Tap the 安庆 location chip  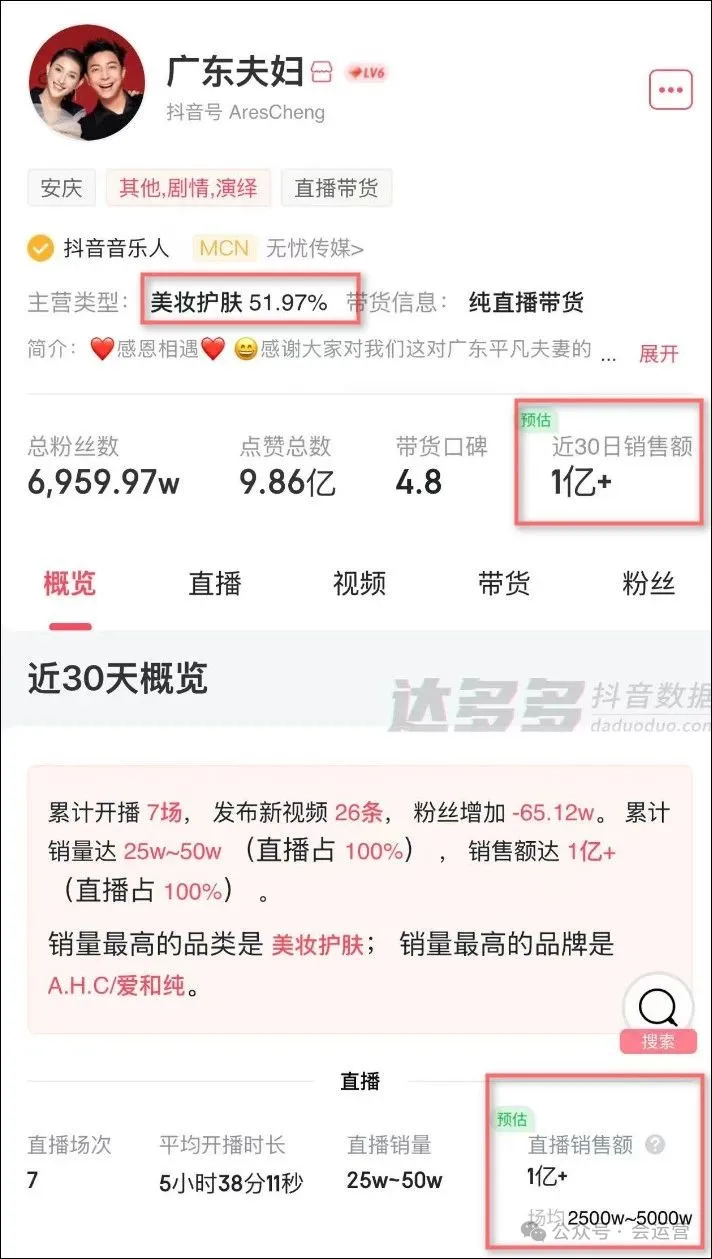tap(61, 188)
